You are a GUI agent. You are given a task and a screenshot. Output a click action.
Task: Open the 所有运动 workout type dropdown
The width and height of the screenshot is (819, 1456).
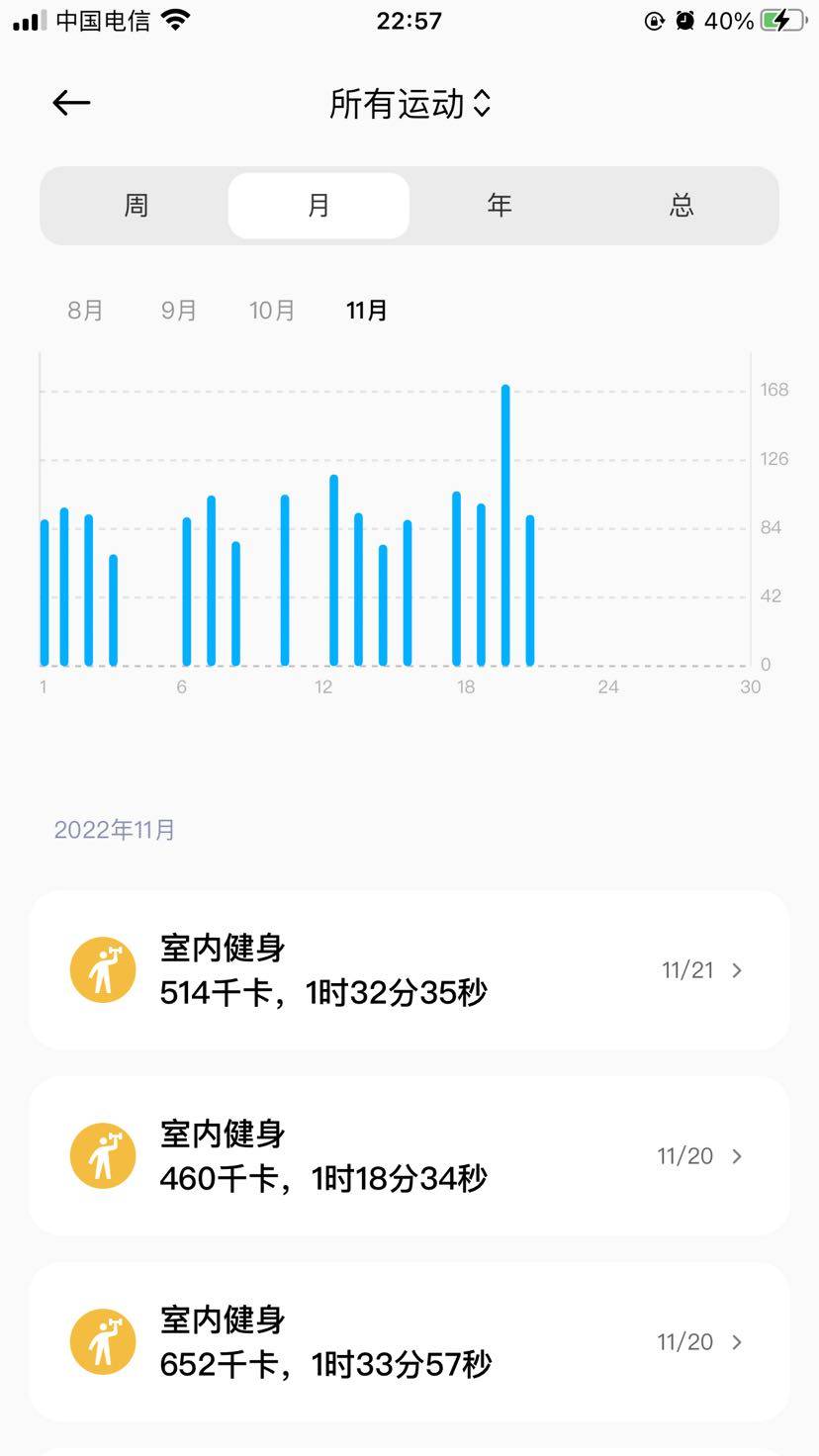point(409,104)
